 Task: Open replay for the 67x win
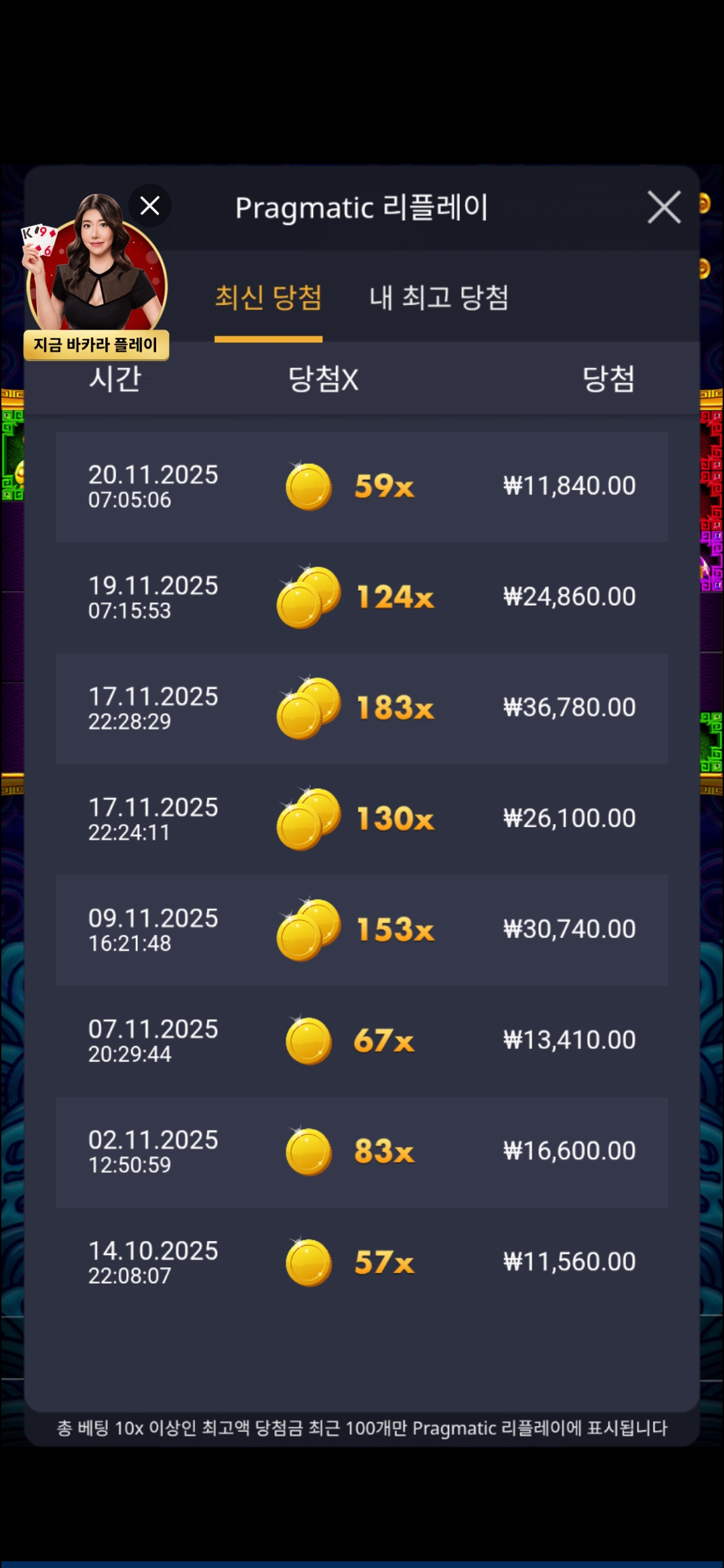point(362,1041)
